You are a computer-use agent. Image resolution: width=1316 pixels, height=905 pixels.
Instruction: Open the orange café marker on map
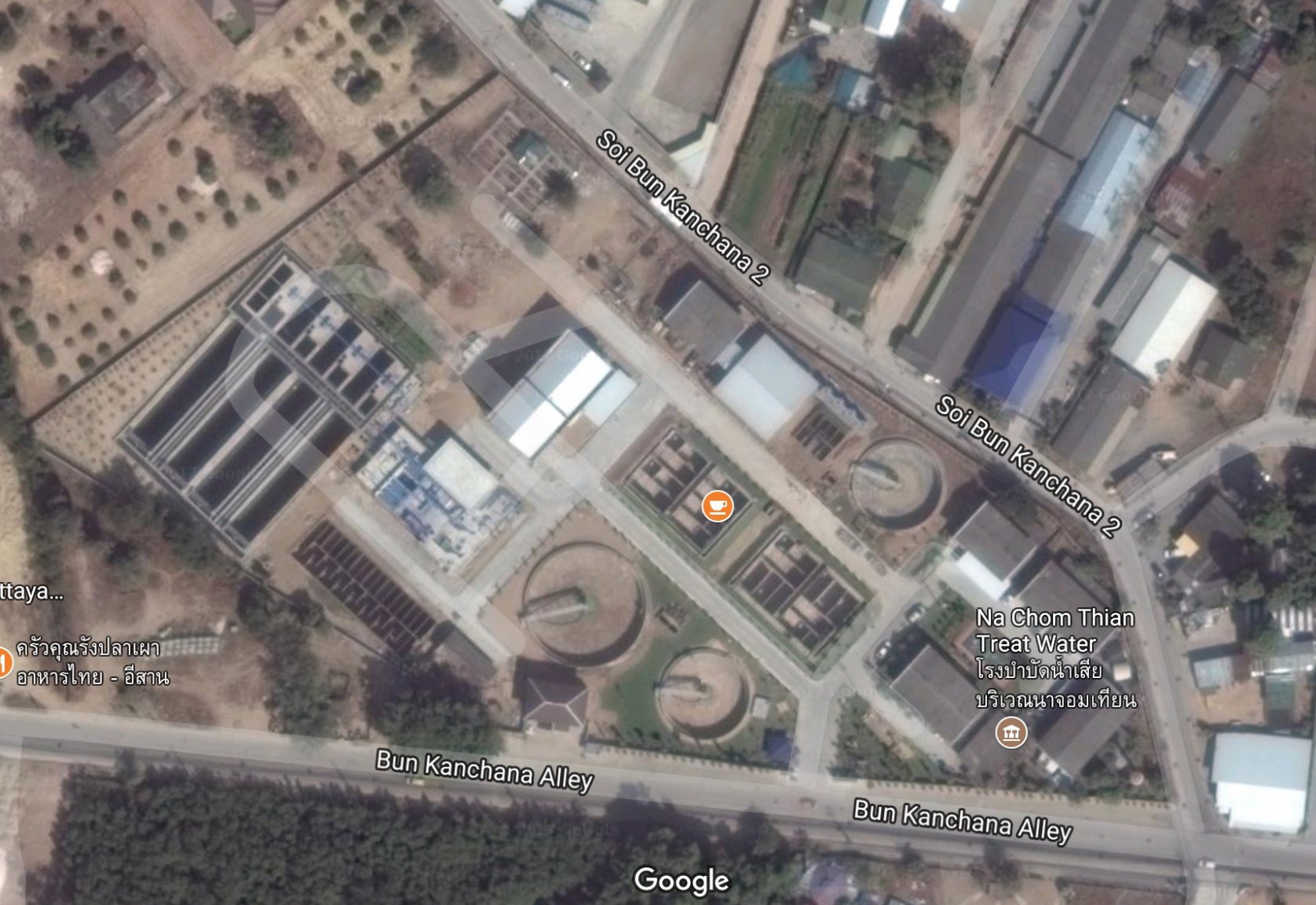point(717,504)
